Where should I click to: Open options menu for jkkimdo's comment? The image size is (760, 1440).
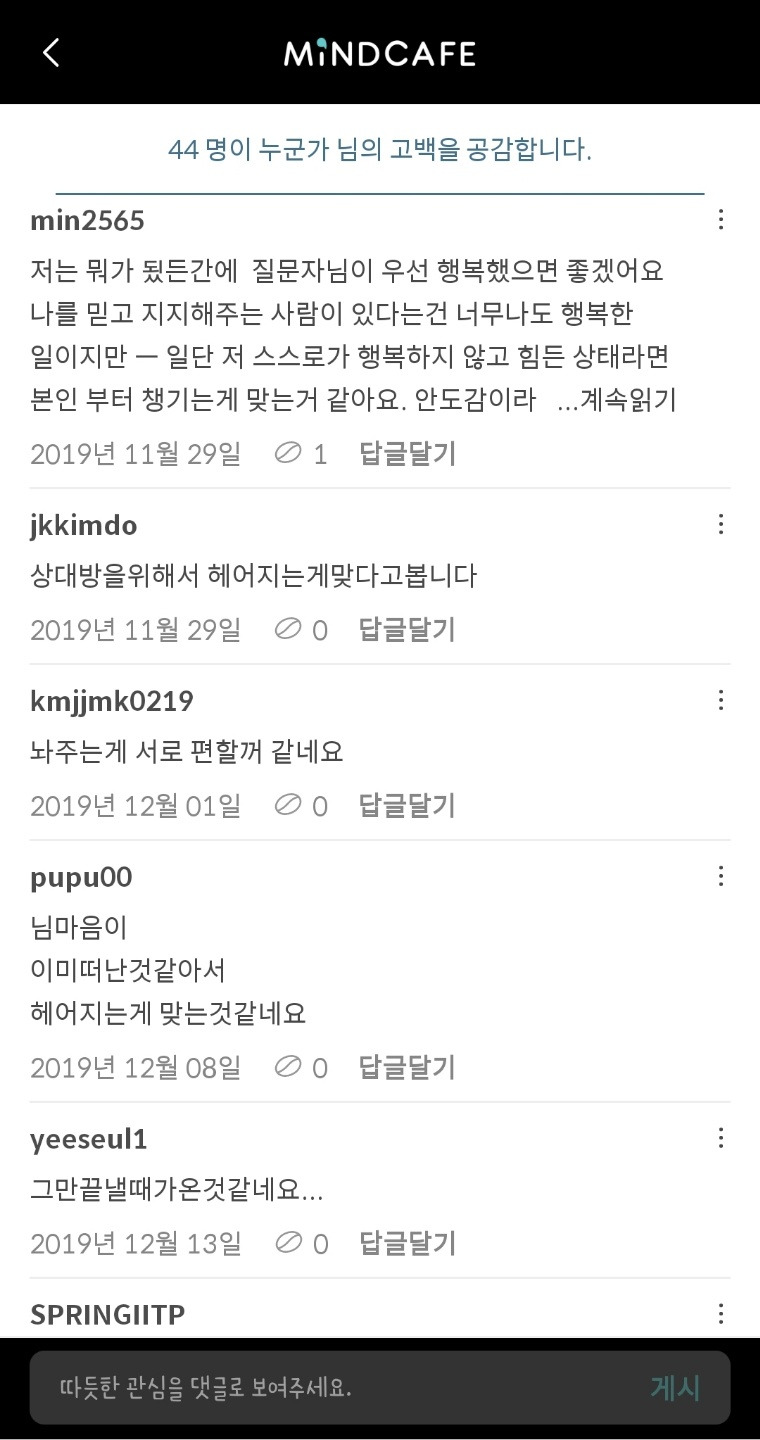point(720,523)
